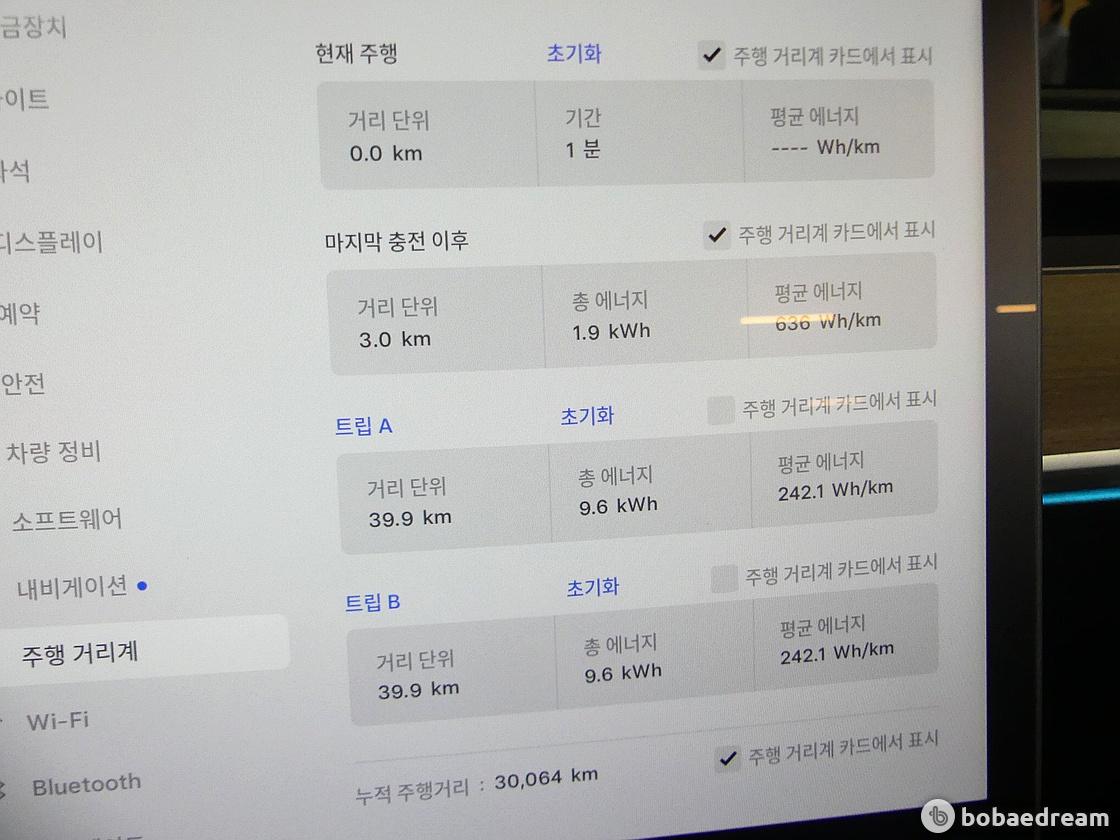The image size is (1120, 840).
Task: Open Wi-Fi settings
Action: 58,720
